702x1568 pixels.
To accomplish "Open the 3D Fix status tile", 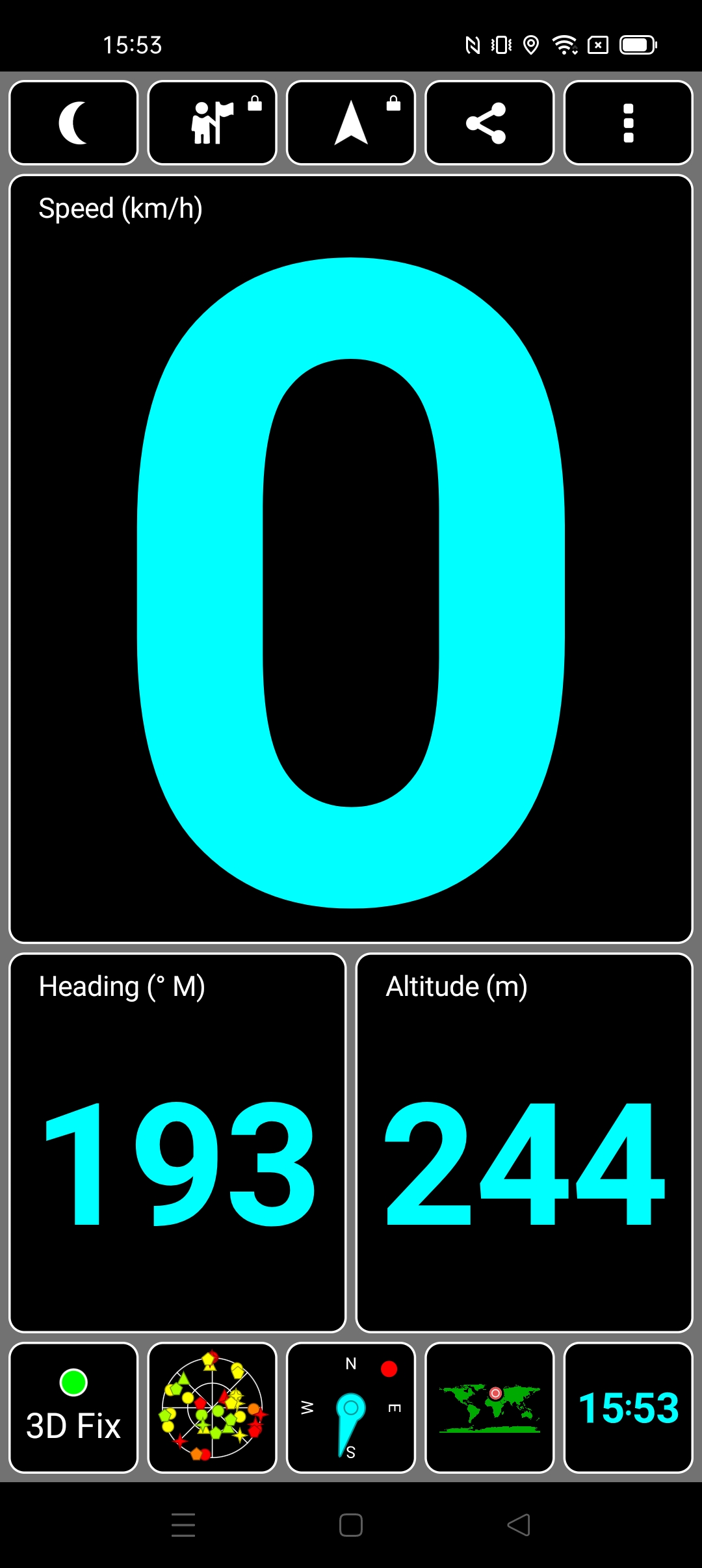I will click(73, 1407).
